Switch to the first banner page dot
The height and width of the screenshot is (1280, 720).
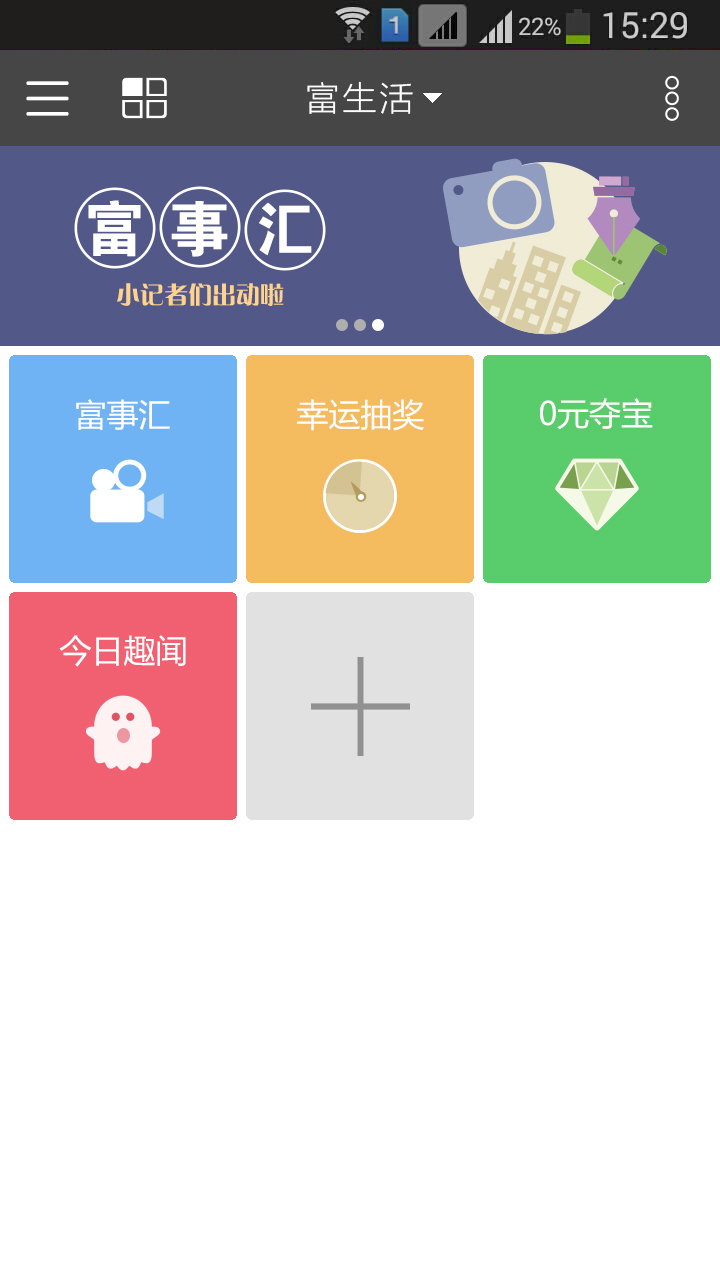(x=343, y=324)
